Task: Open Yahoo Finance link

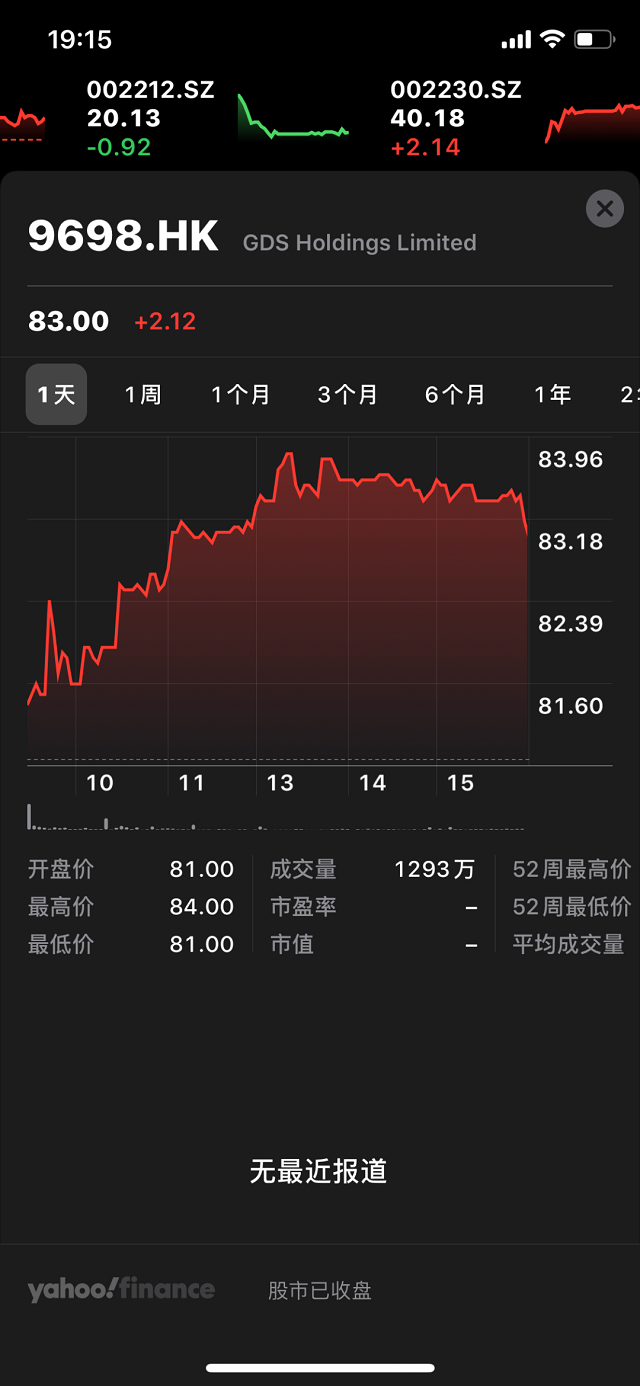Action: click(121, 1290)
